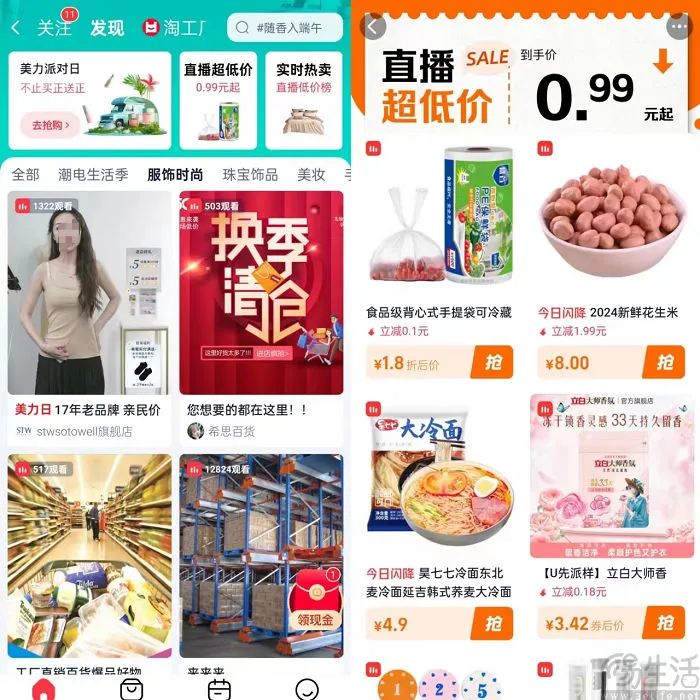Select the 潮电生活季 category
Viewport: 700px width, 700px height.
(93, 174)
